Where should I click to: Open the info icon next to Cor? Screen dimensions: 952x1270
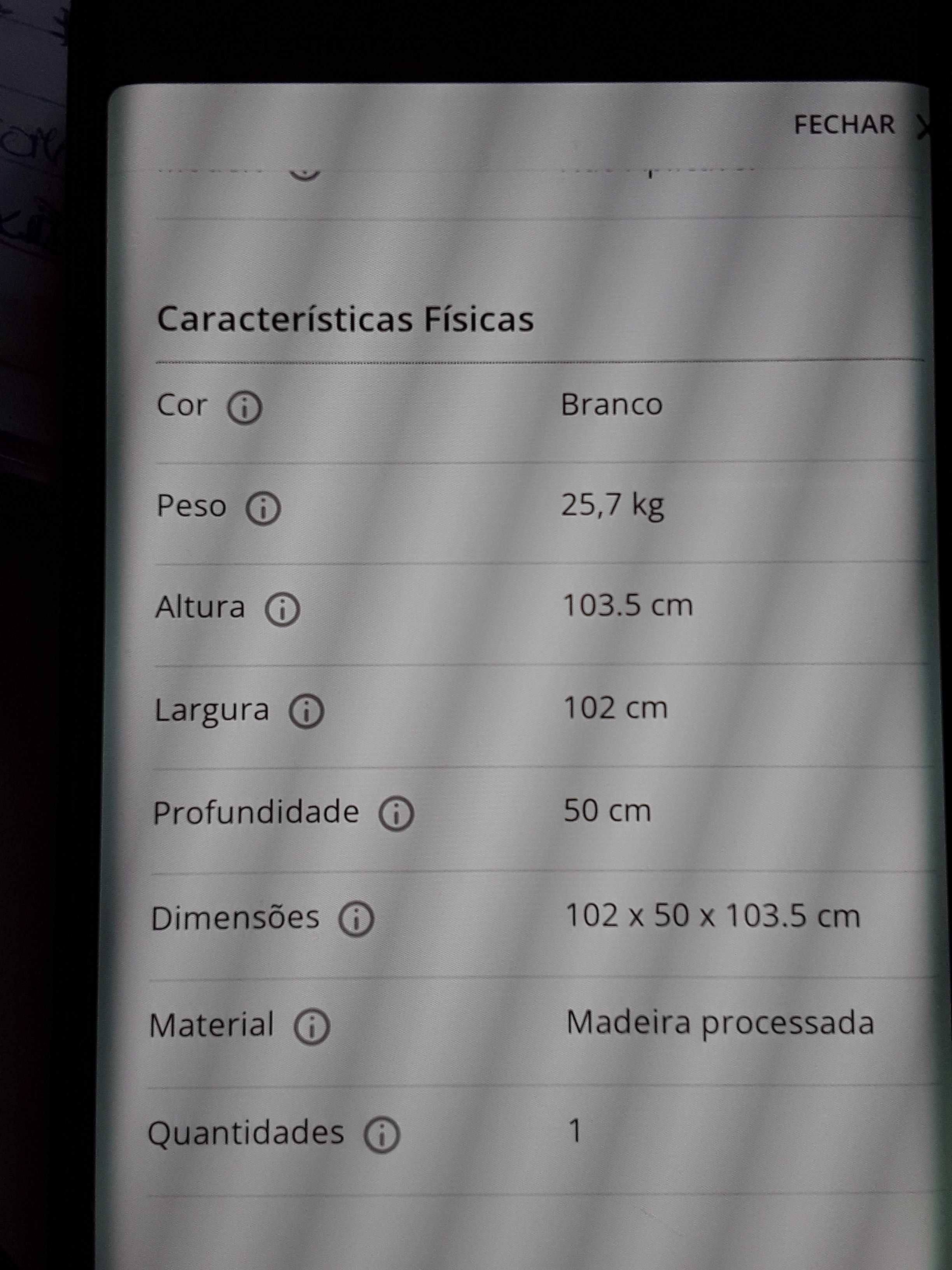pyautogui.click(x=245, y=408)
